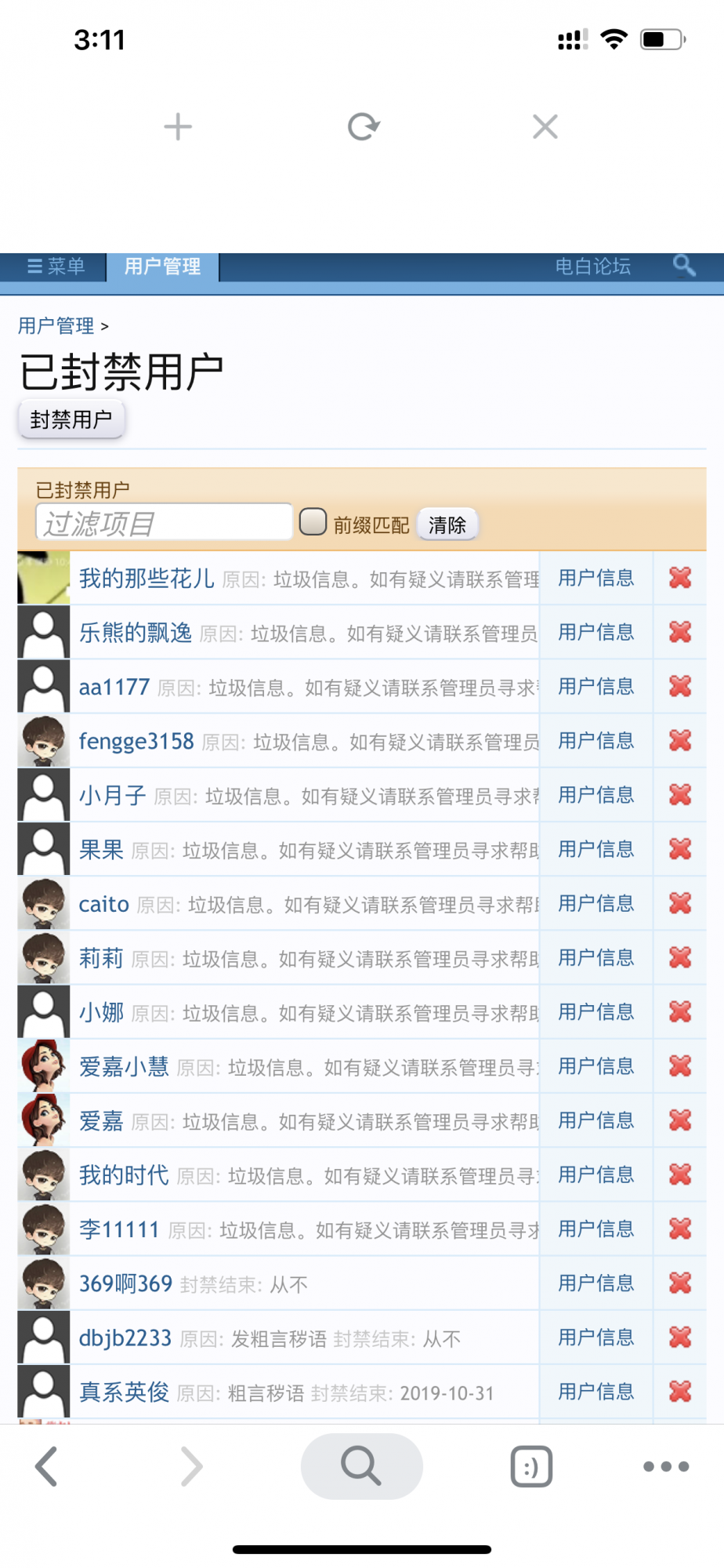
Task: Tap the 封禁用户 button
Action: click(71, 420)
